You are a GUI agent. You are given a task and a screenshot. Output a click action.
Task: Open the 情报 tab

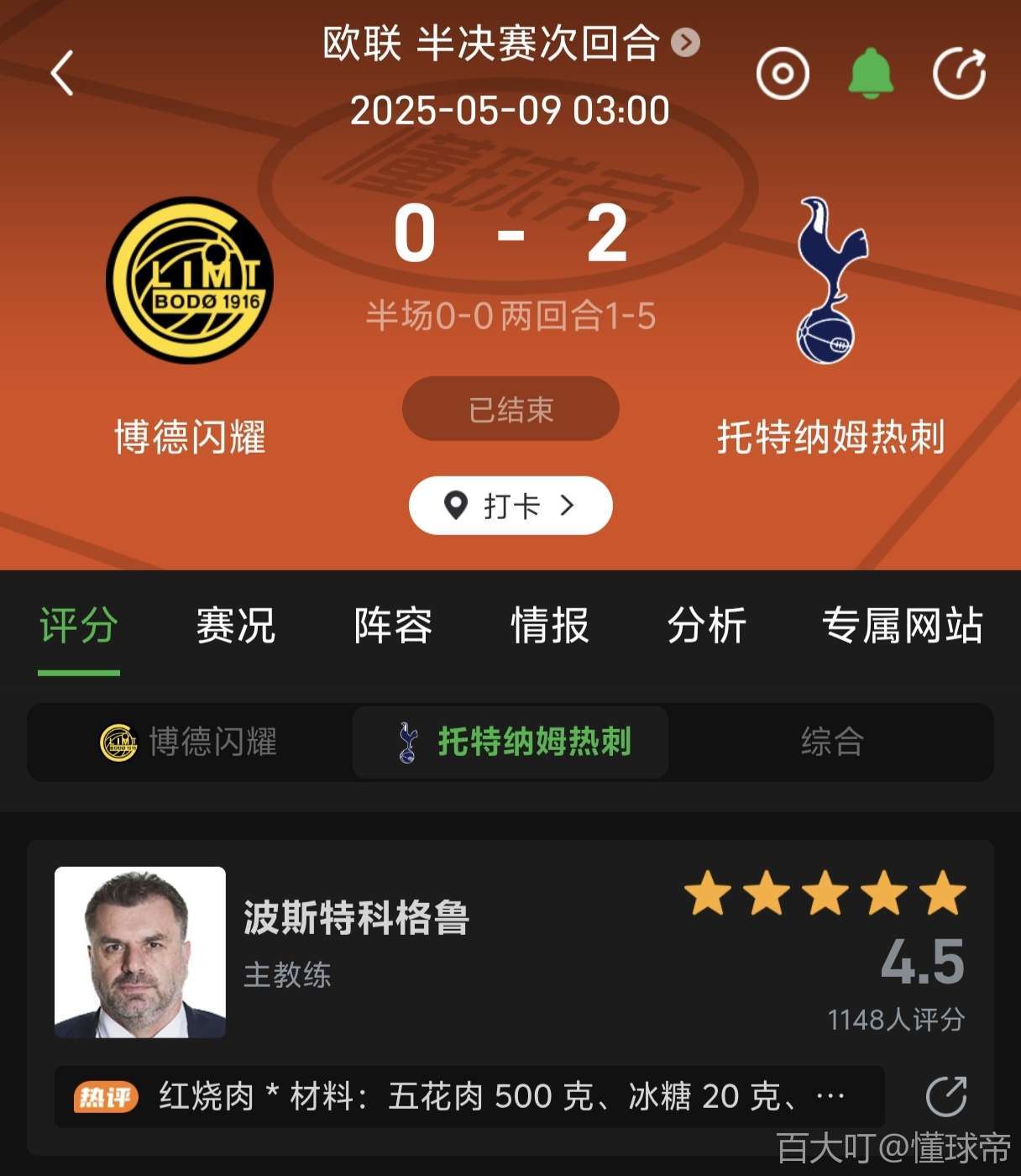pyautogui.click(x=550, y=626)
